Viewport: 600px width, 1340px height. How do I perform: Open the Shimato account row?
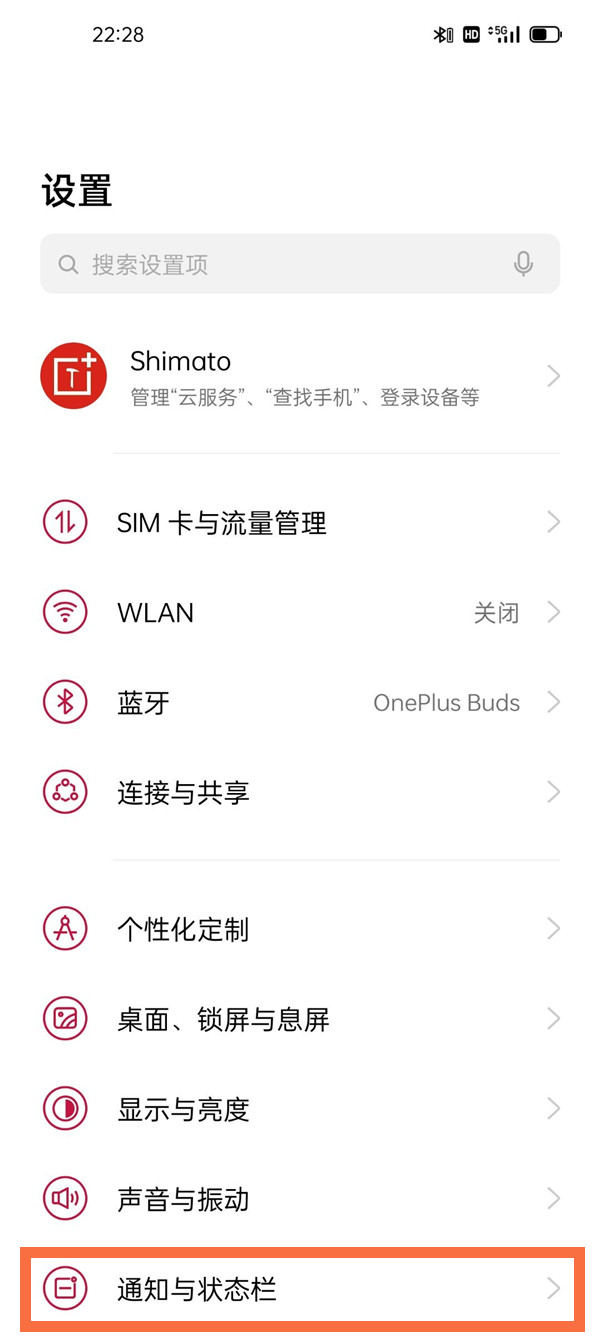(x=300, y=377)
